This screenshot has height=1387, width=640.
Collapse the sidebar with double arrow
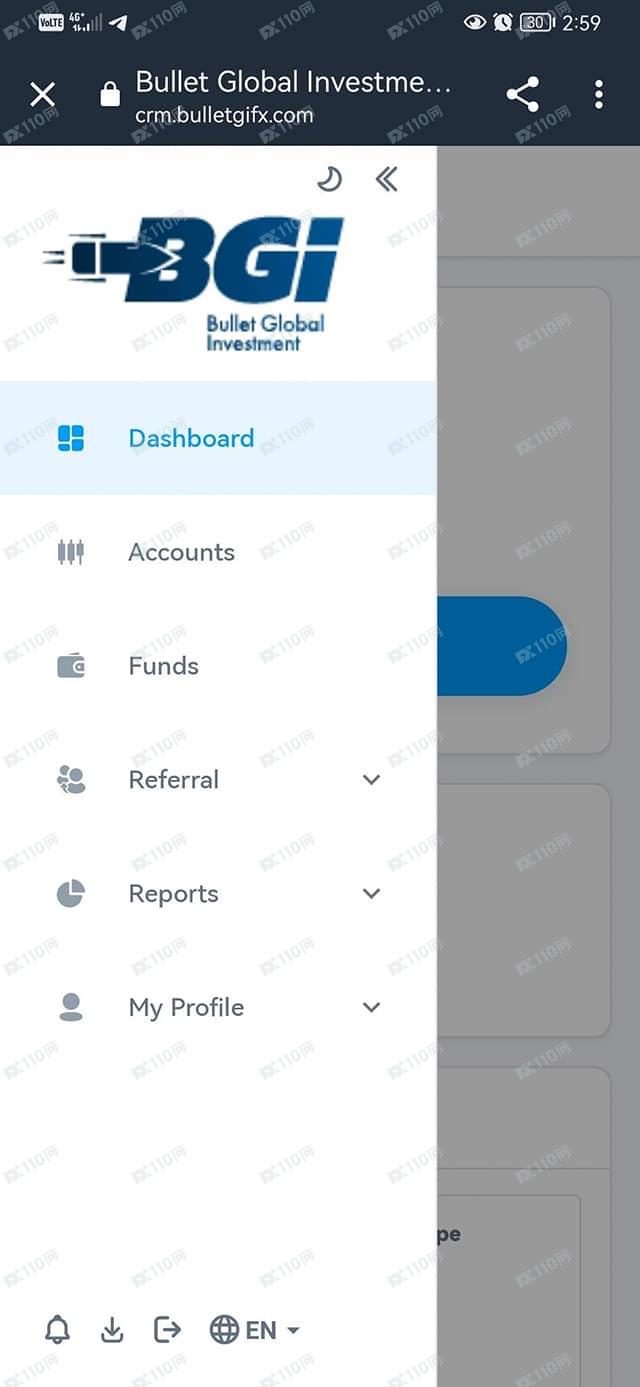click(386, 179)
